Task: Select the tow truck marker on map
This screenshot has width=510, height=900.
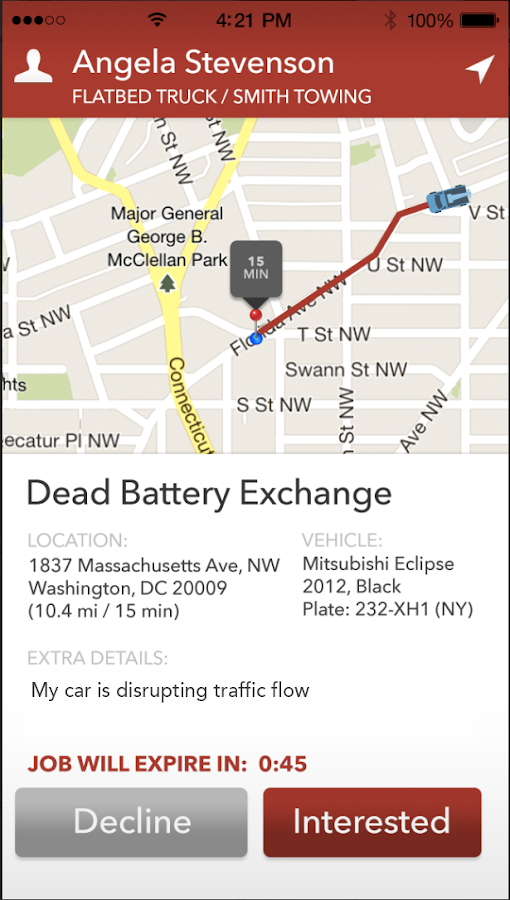Action: pos(449,199)
